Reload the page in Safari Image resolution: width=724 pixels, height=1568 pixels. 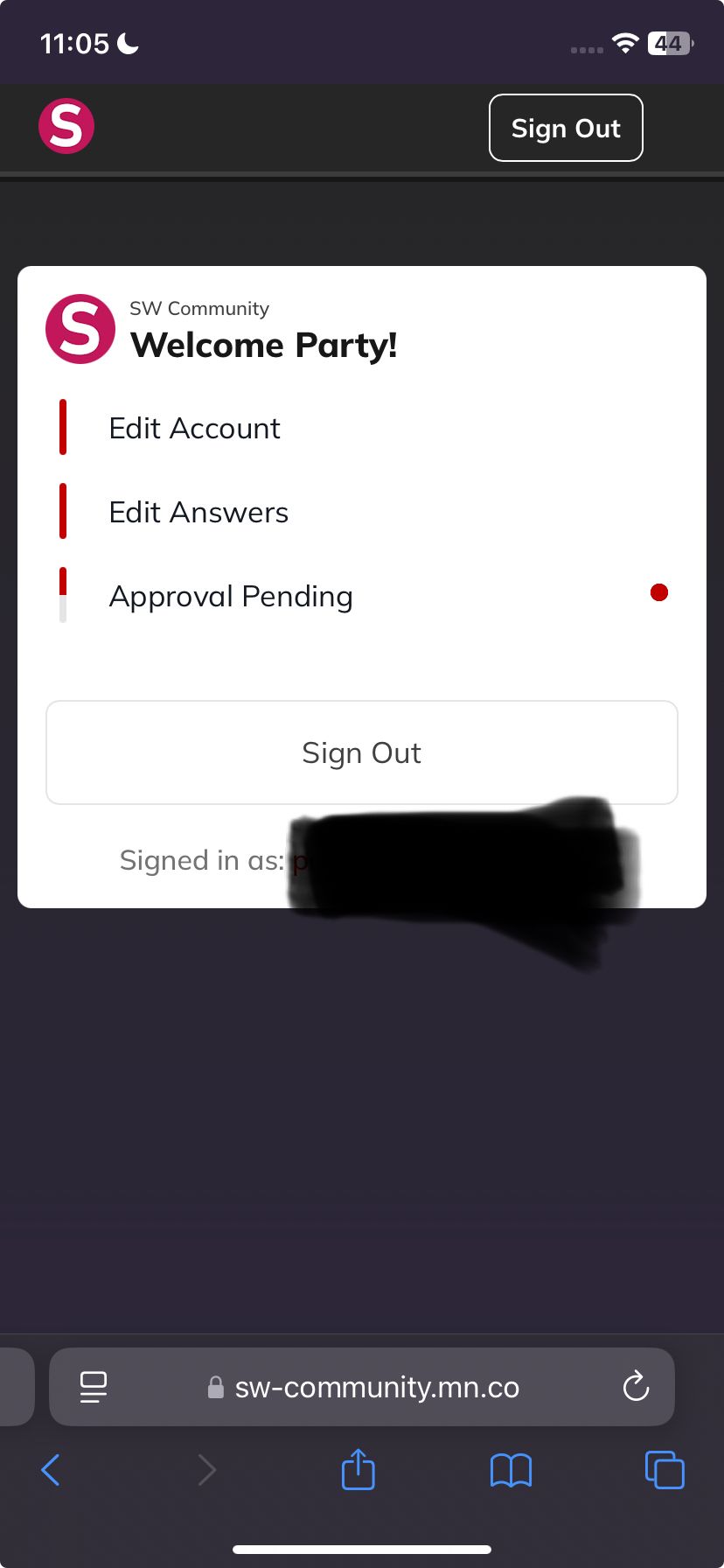tap(636, 1387)
